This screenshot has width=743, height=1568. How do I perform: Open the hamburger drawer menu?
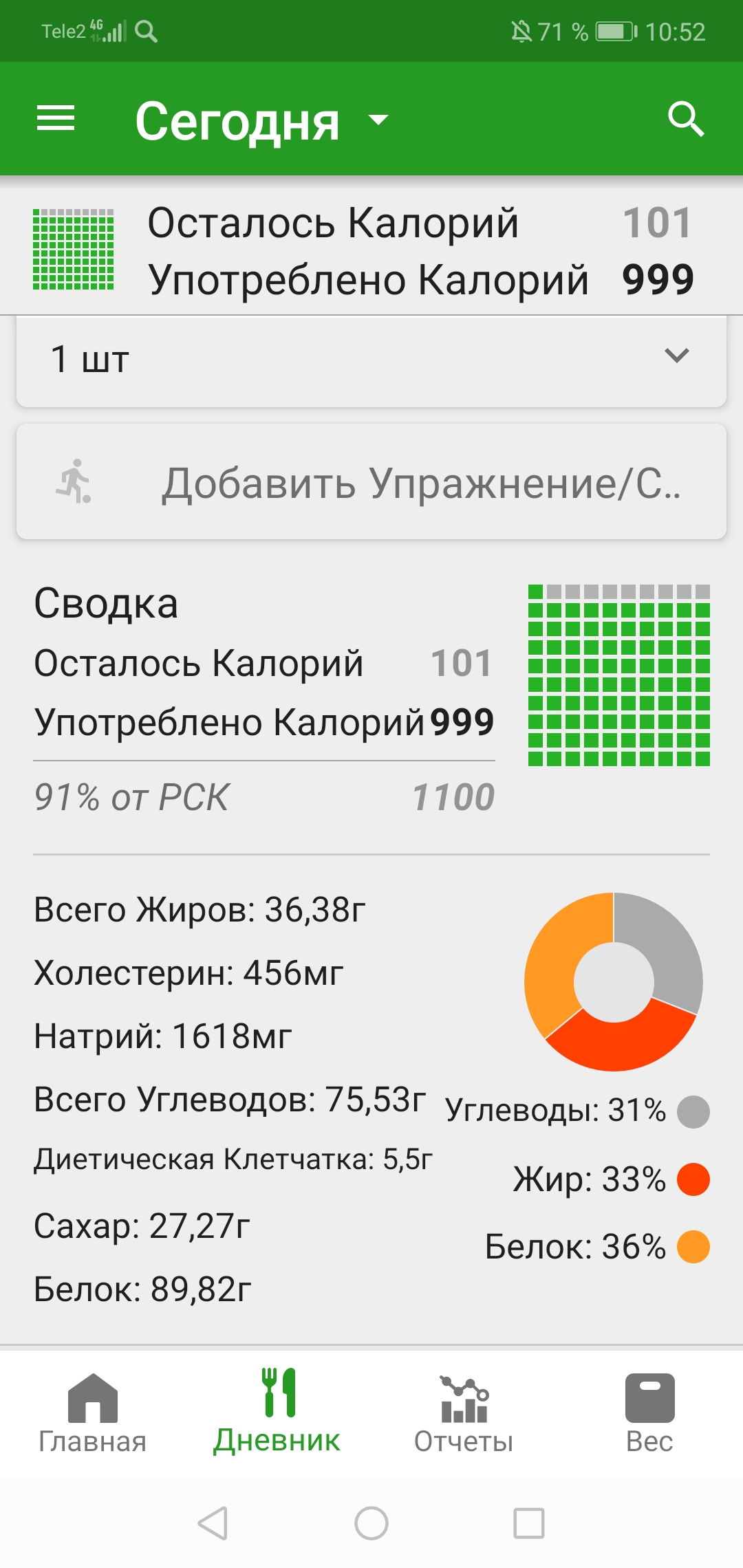(56, 118)
